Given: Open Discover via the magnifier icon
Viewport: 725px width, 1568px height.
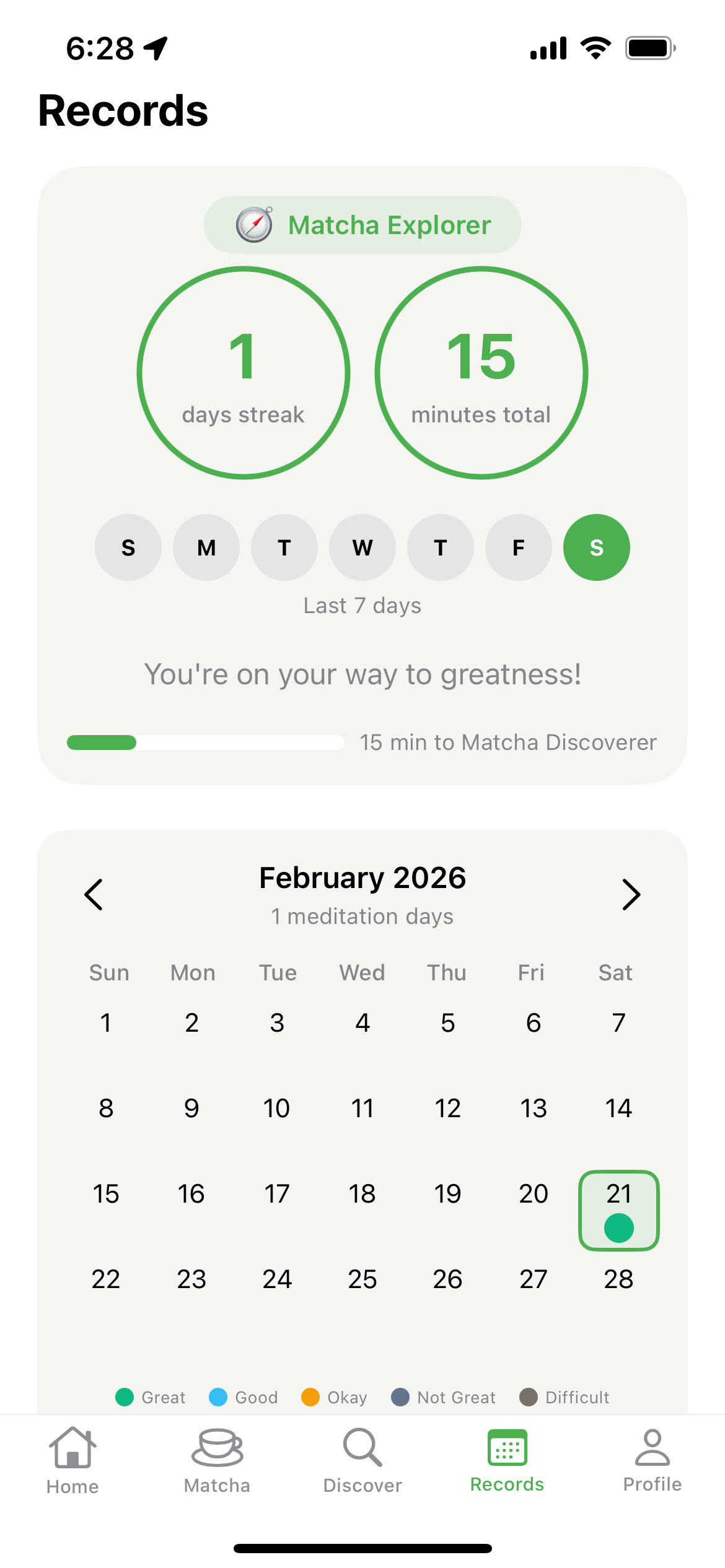Looking at the screenshot, I should pos(362,1450).
